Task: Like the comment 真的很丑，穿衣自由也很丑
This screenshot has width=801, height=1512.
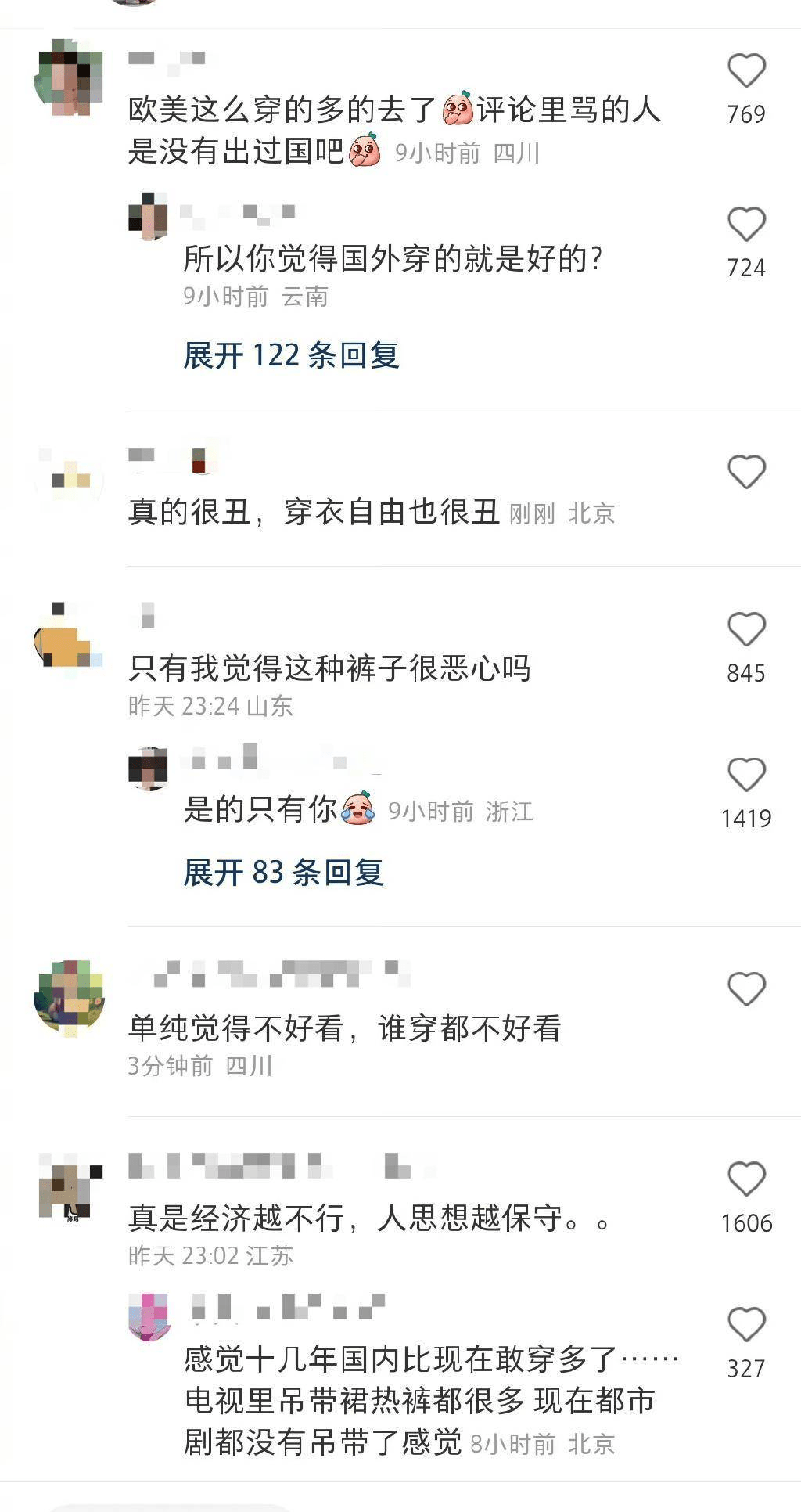Action: click(746, 473)
